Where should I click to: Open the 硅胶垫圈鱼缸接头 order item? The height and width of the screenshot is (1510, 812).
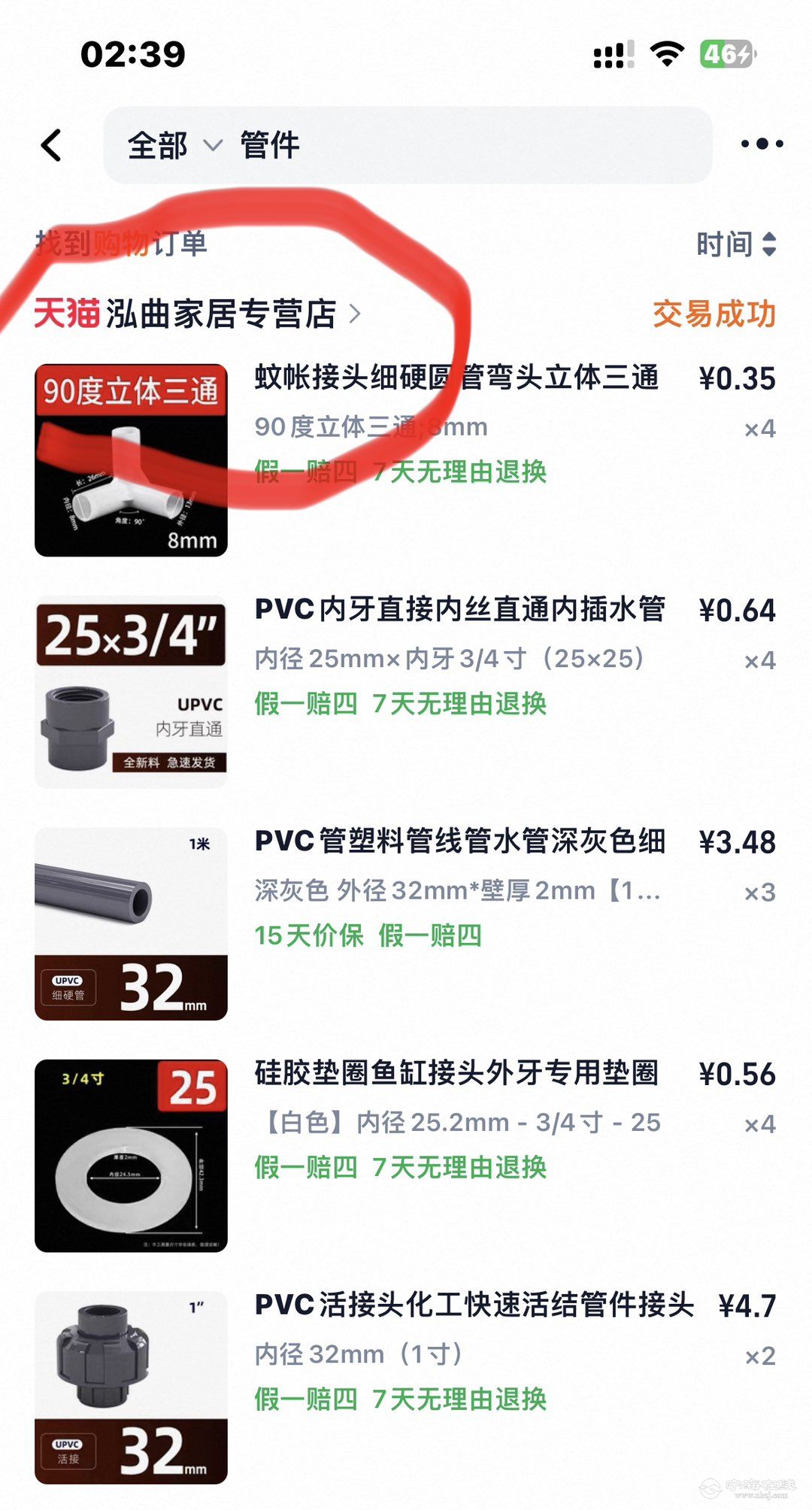(x=456, y=1073)
